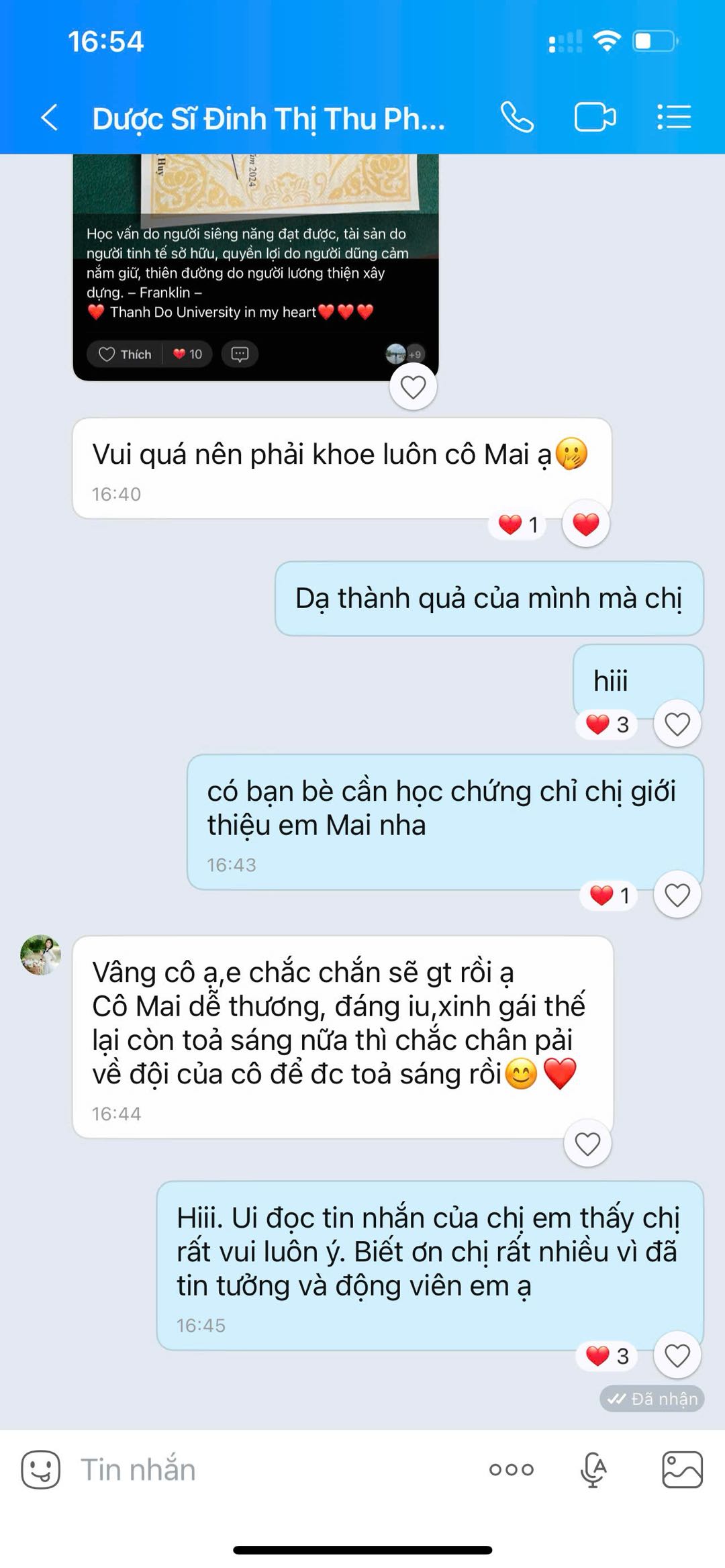Open the photo gallery to send an image
Image resolution: width=725 pixels, height=1568 pixels.
pos(682,1469)
